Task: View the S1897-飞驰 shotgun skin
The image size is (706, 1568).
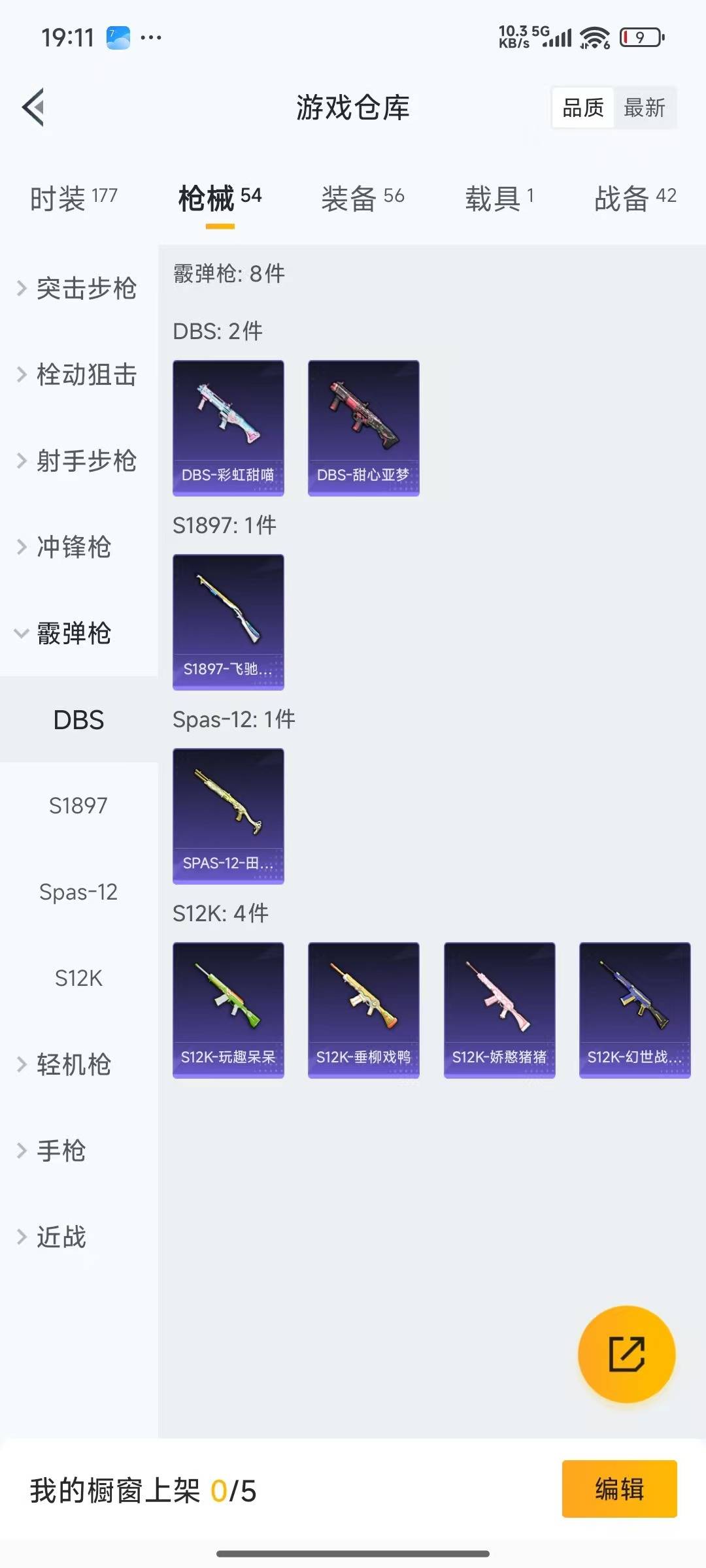Action: coord(228,621)
